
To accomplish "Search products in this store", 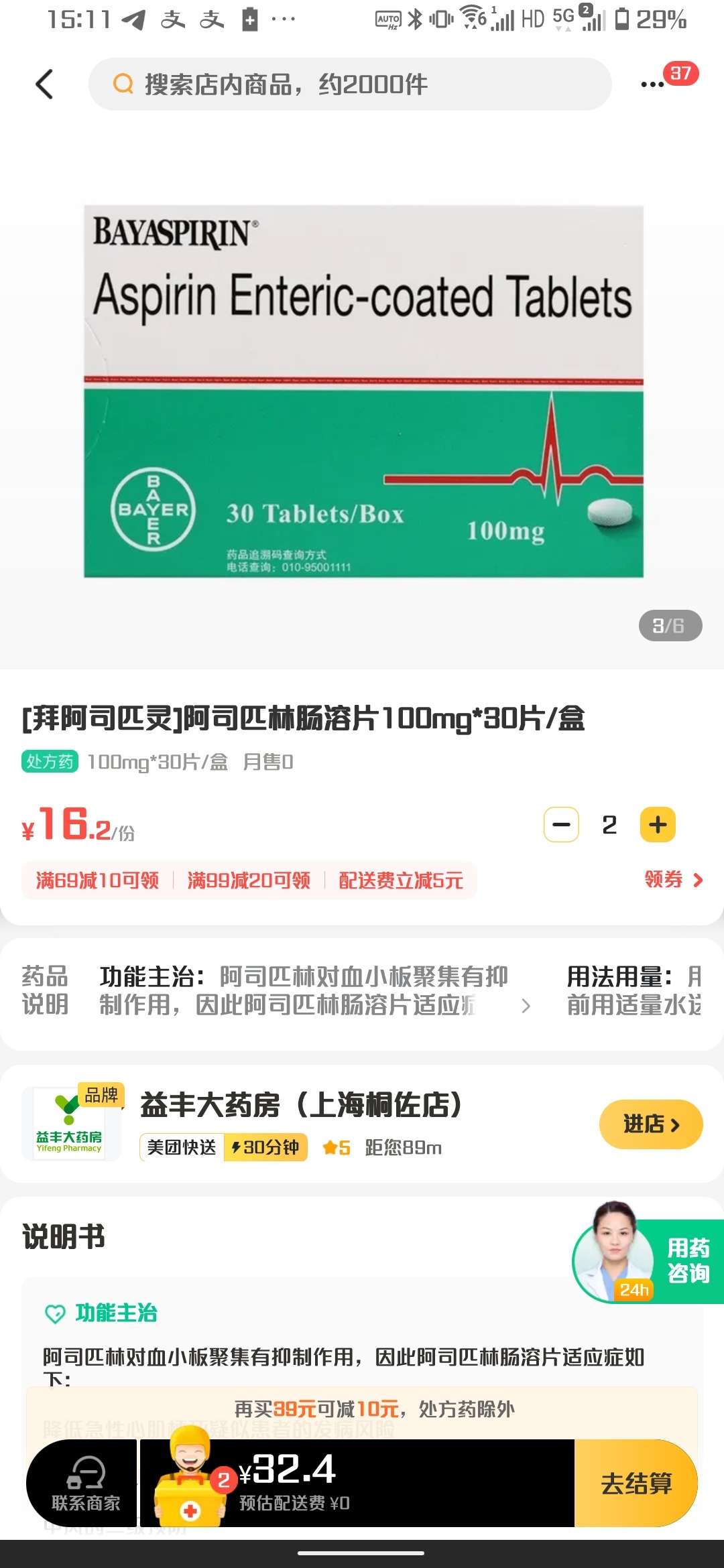I will pyautogui.click(x=349, y=84).
